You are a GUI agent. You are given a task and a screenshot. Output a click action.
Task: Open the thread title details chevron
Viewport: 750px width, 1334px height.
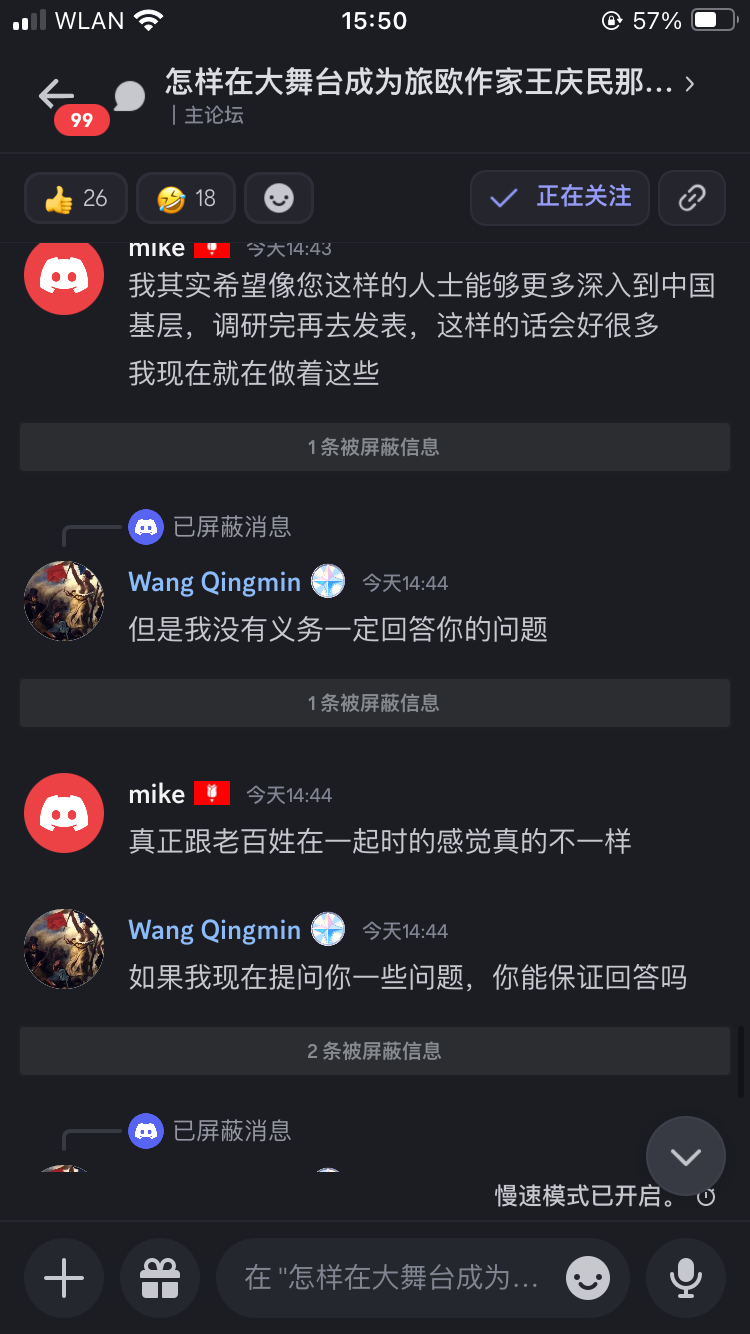tap(690, 85)
